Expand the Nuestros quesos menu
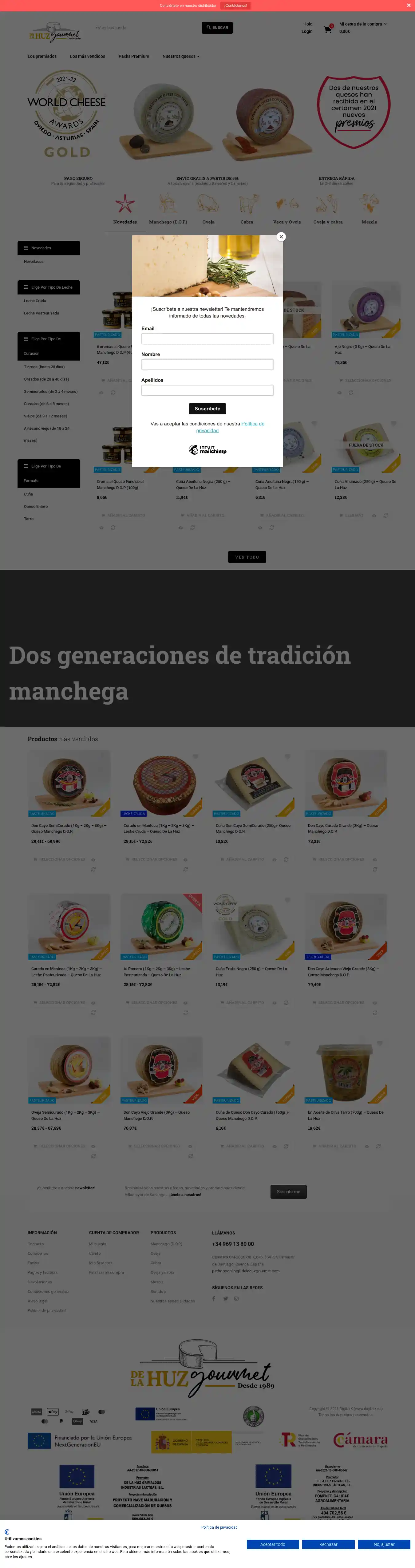 (181, 56)
